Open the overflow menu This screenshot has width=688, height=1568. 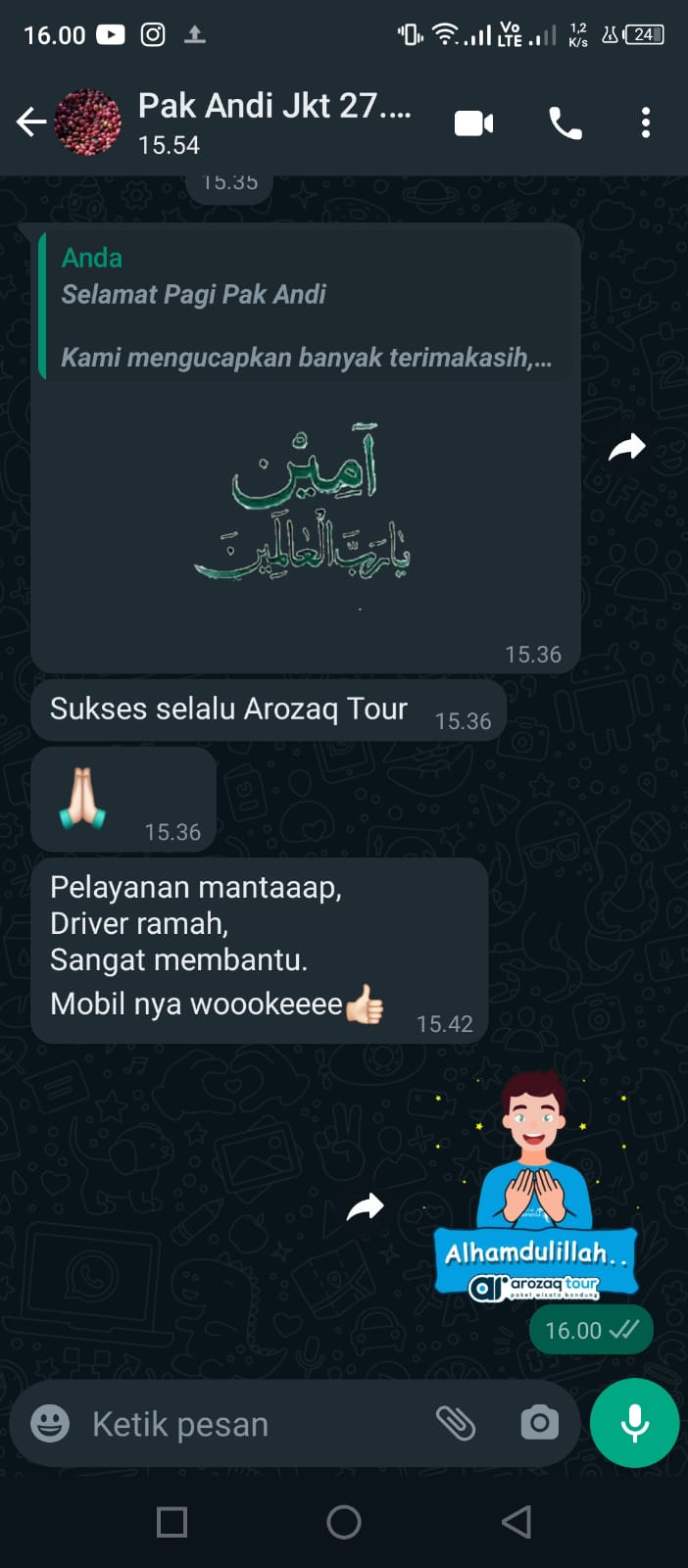tap(645, 123)
